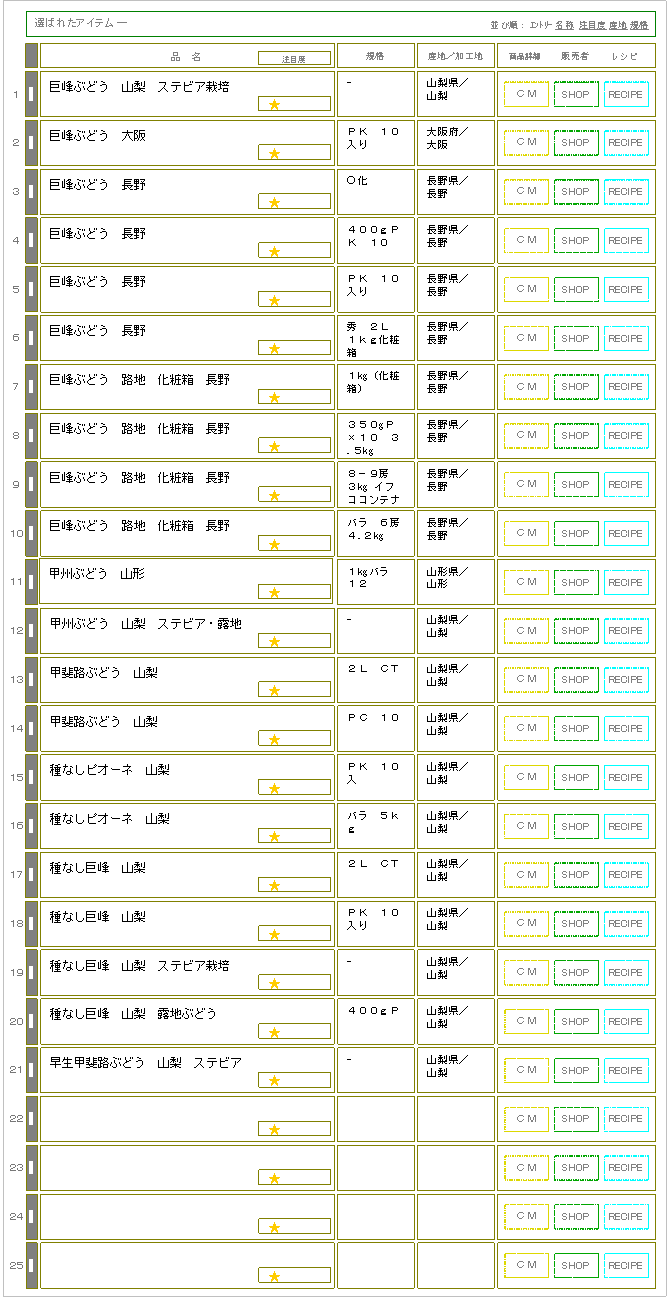Screen dimensions: 668x1298
Task: Open SHOP in row 13 甲斐路ぶどう 2L CT
Action: click(x=575, y=680)
